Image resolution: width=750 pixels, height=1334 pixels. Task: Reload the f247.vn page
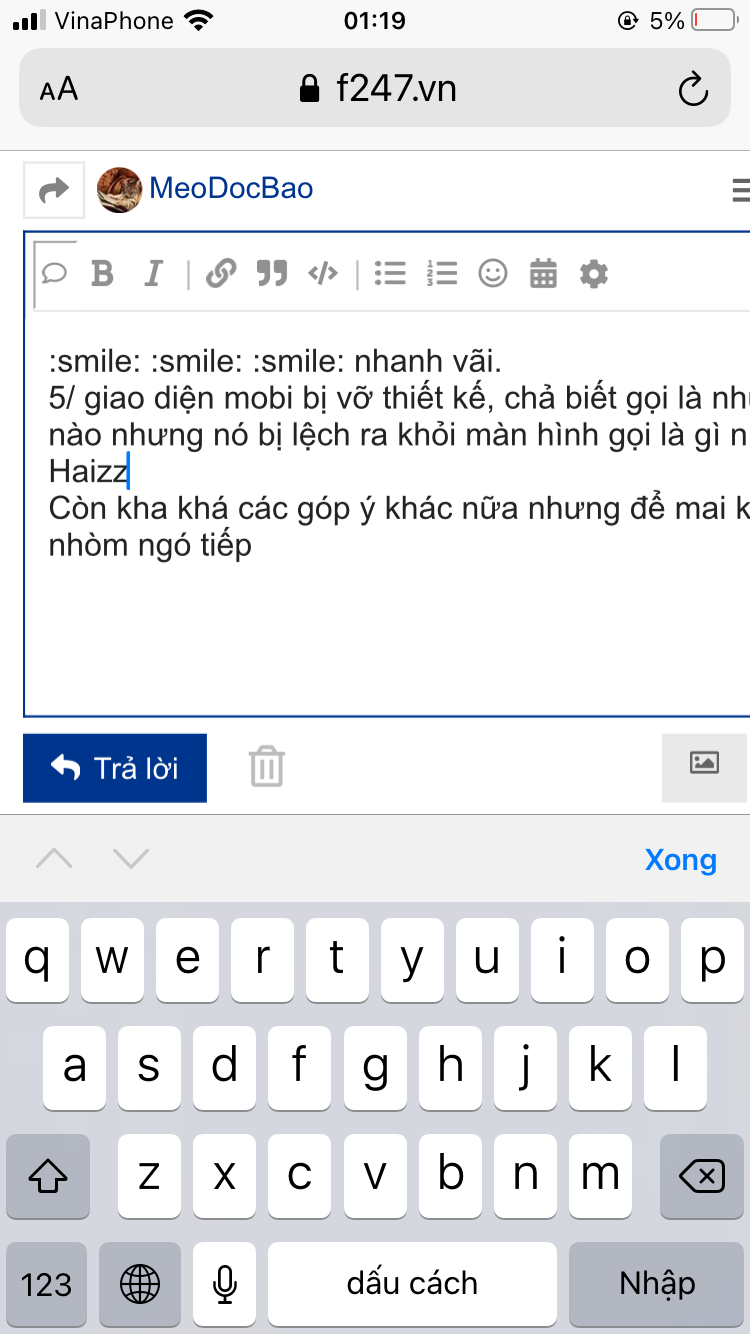click(x=693, y=90)
